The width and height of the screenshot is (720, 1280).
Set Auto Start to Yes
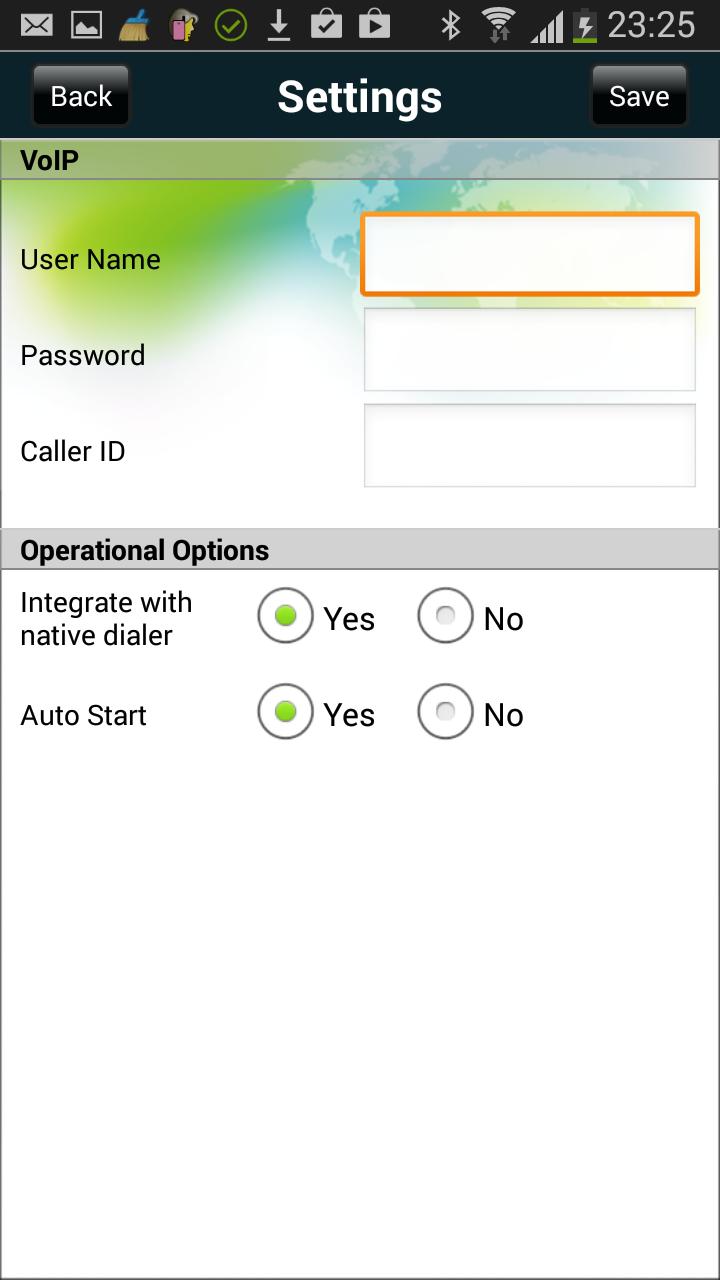click(x=286, y=712)
